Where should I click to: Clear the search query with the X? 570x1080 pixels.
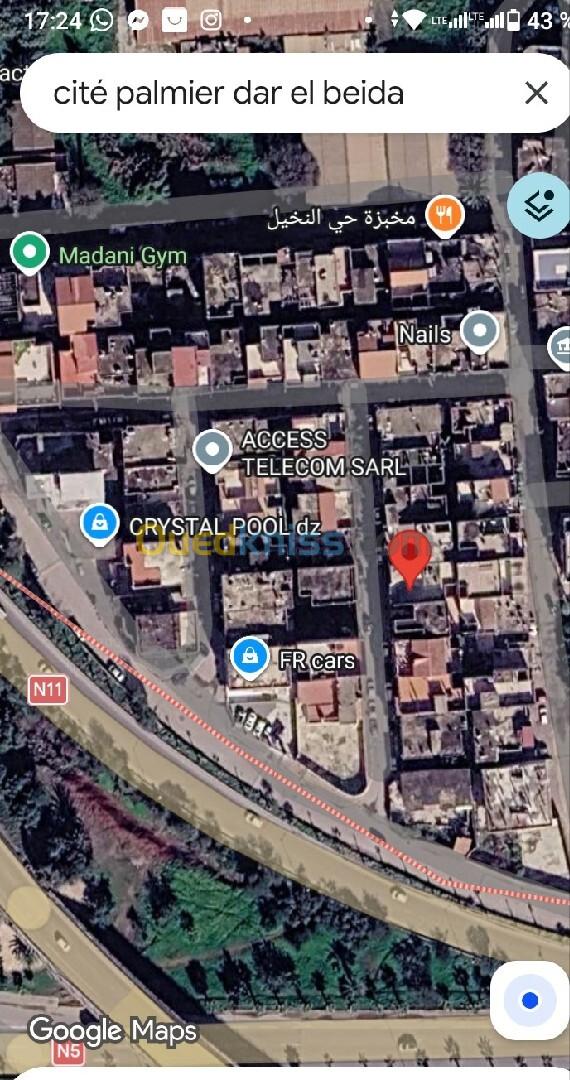pyautogui.click(x=536, y=93)
